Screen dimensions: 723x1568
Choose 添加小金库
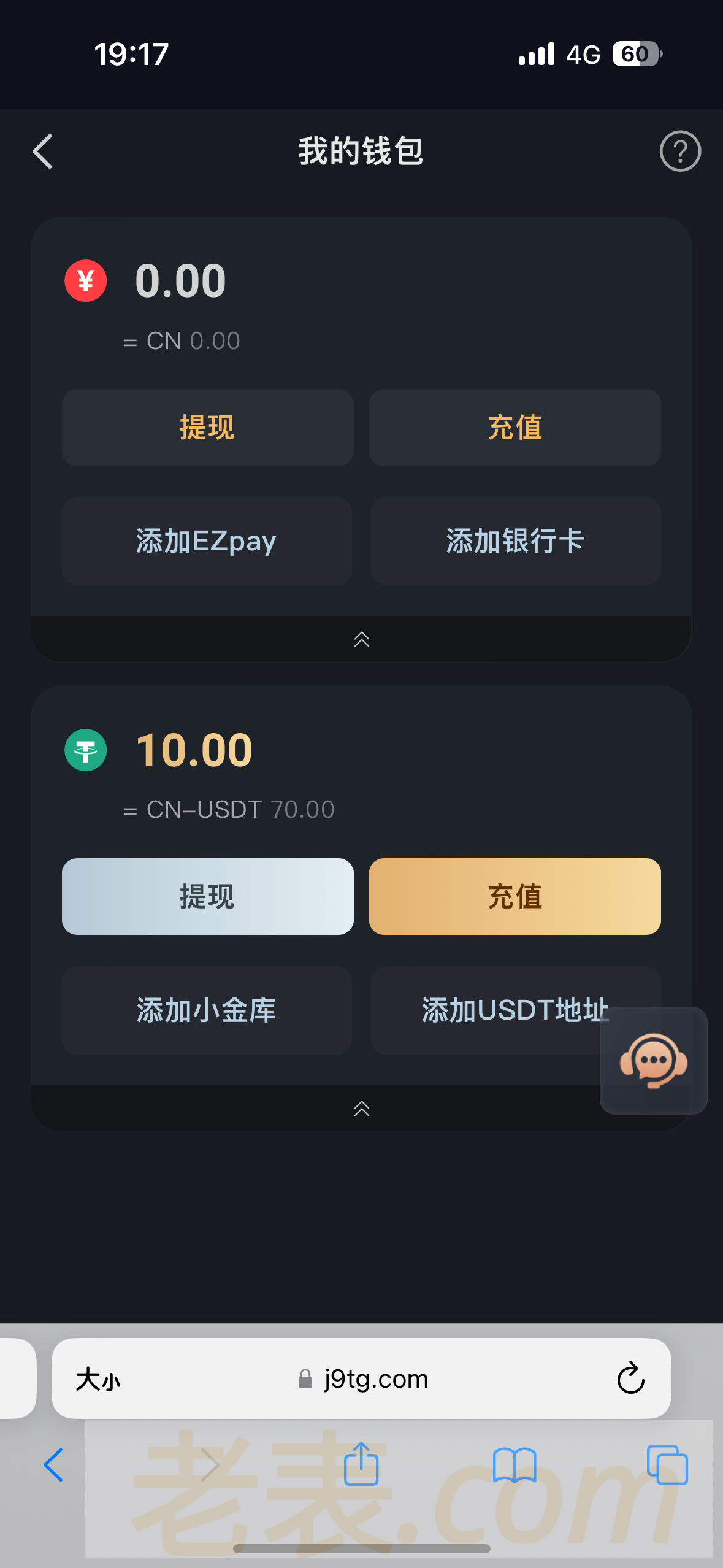207,1010
